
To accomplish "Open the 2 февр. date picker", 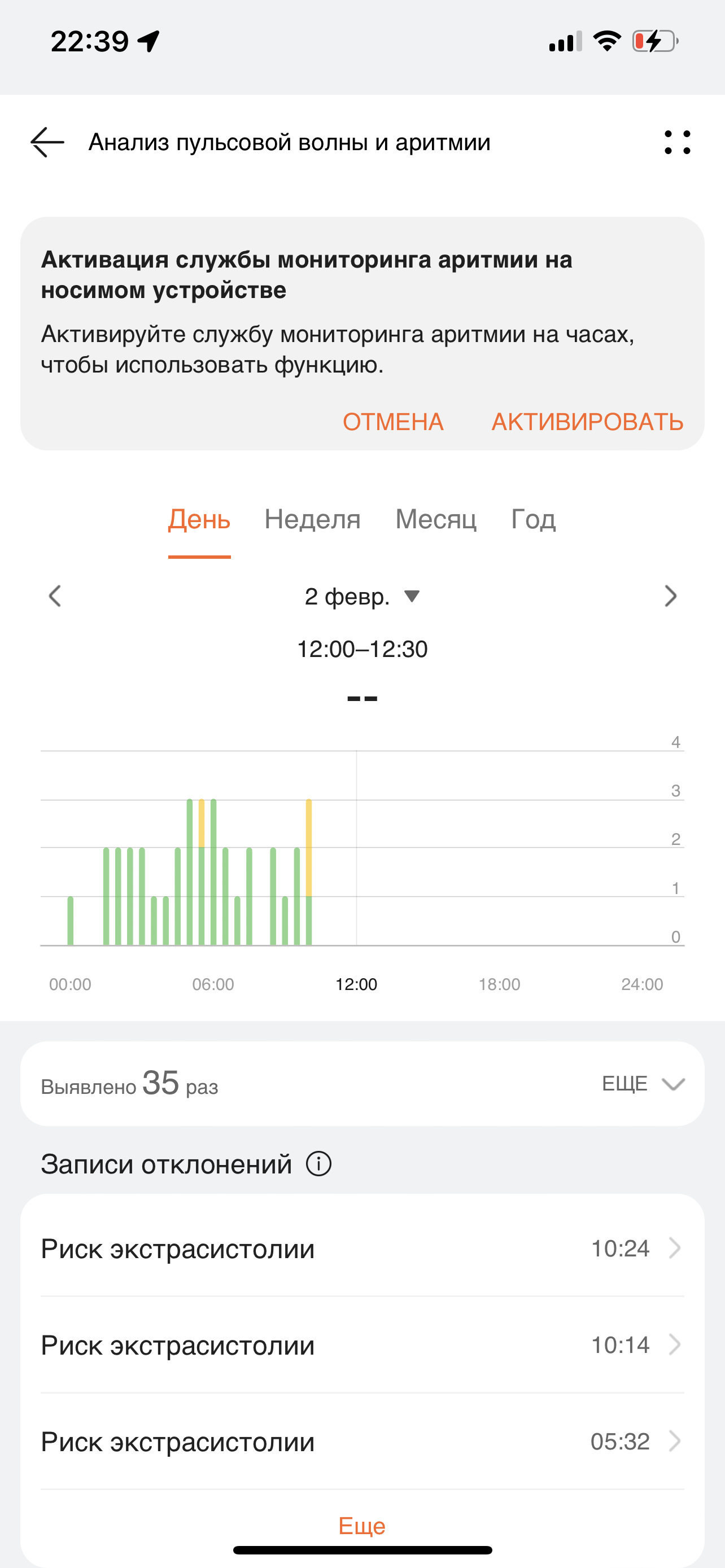I will 361,597.
